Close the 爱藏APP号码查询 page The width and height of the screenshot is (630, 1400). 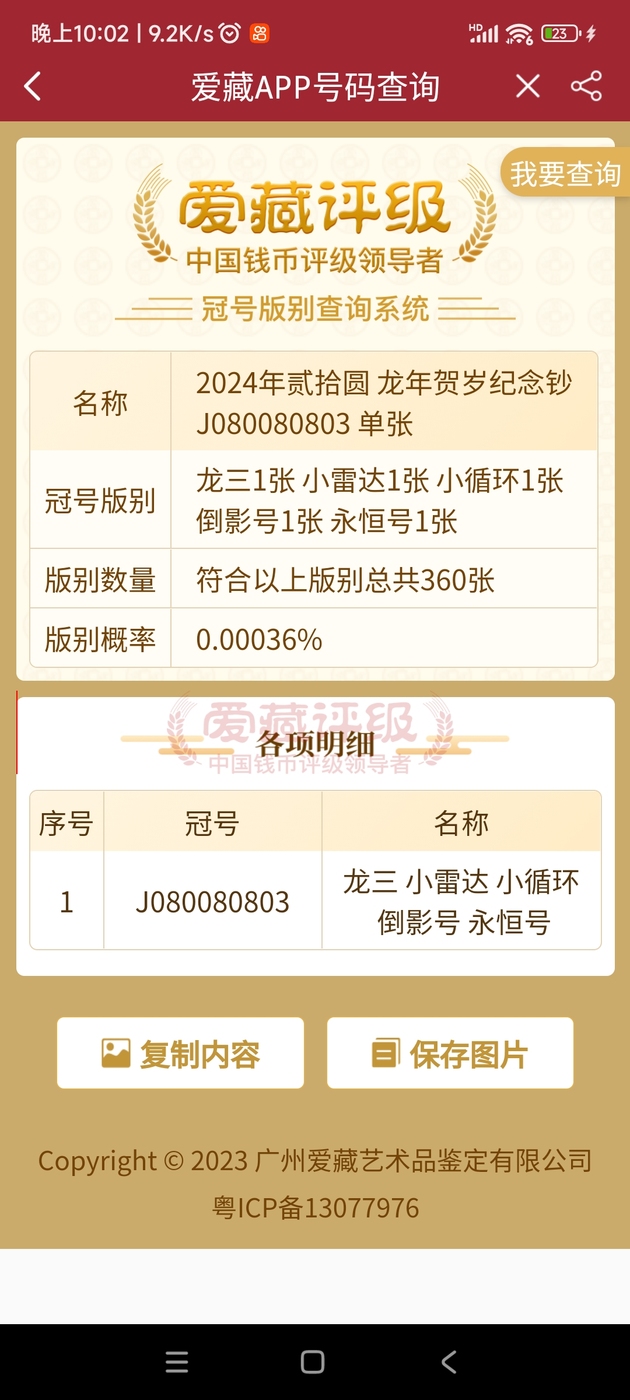(528, 87)
